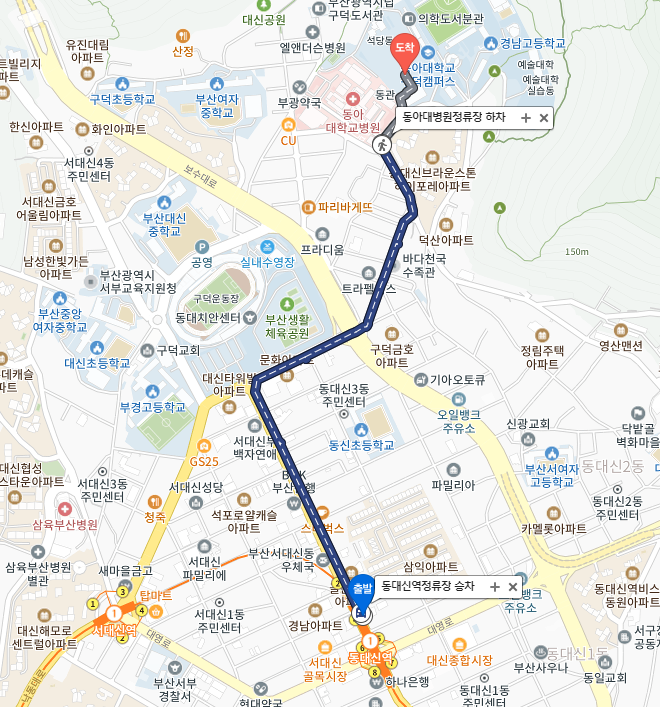Screen dimensions: 660x707
Task: Select the red 도착 destination marker
Action: [x=404, y=50]
